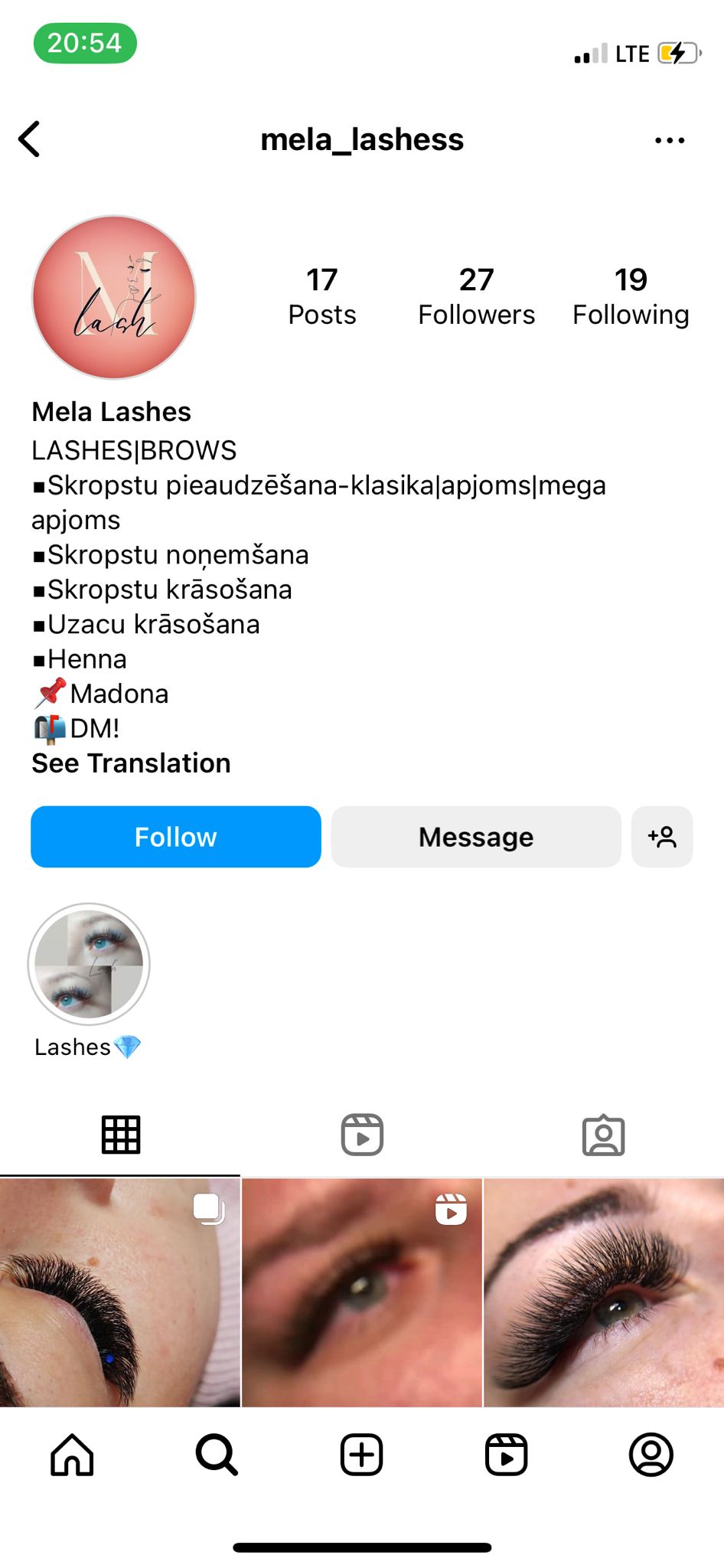Show suggested accounts via the add-person icon

click(x=662, y=837)
